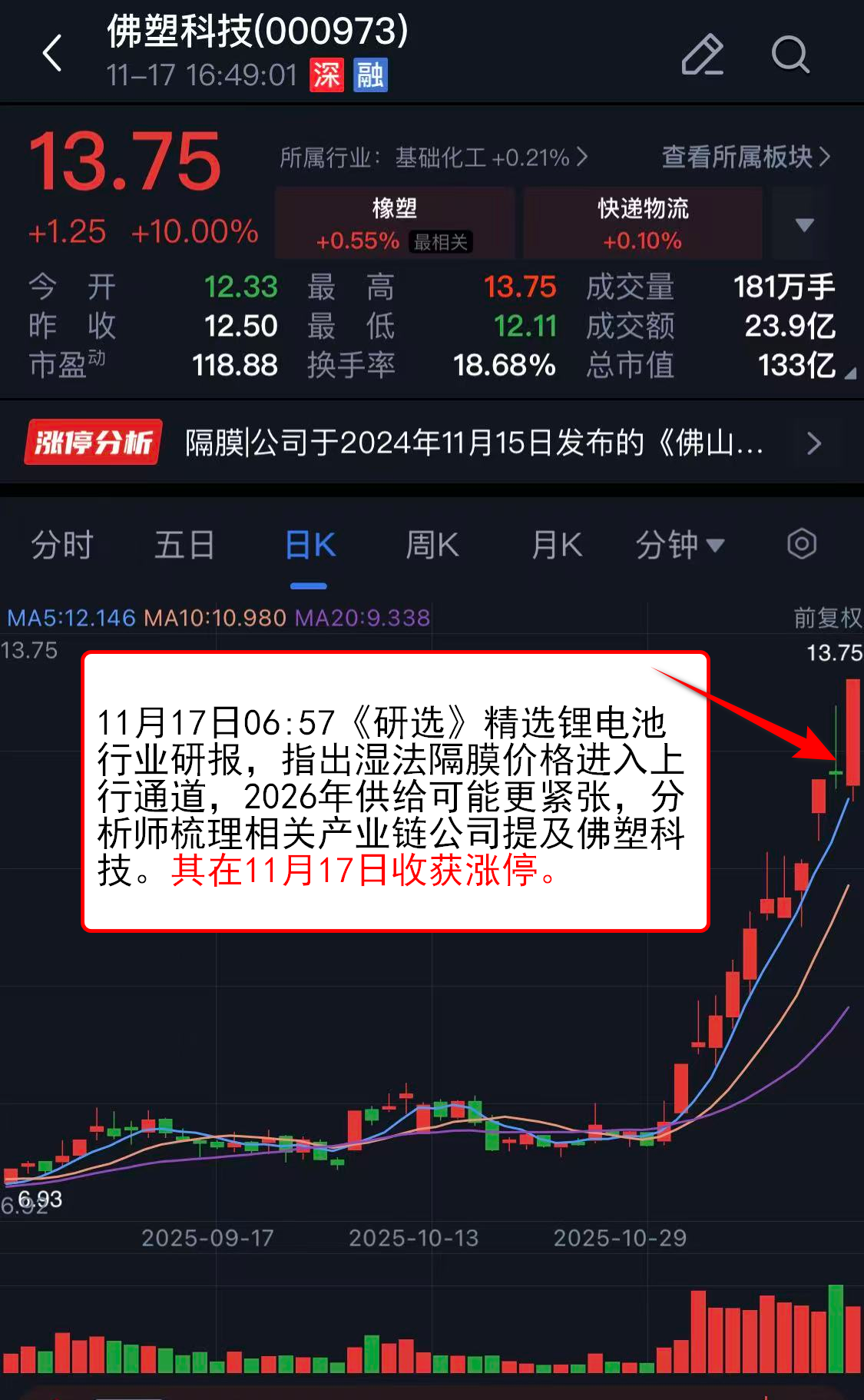This screenshot has width=864, height=1400.
Task: Open the 快递物流 sector chip
Action: pyautogui.click(x=642, y=223)
